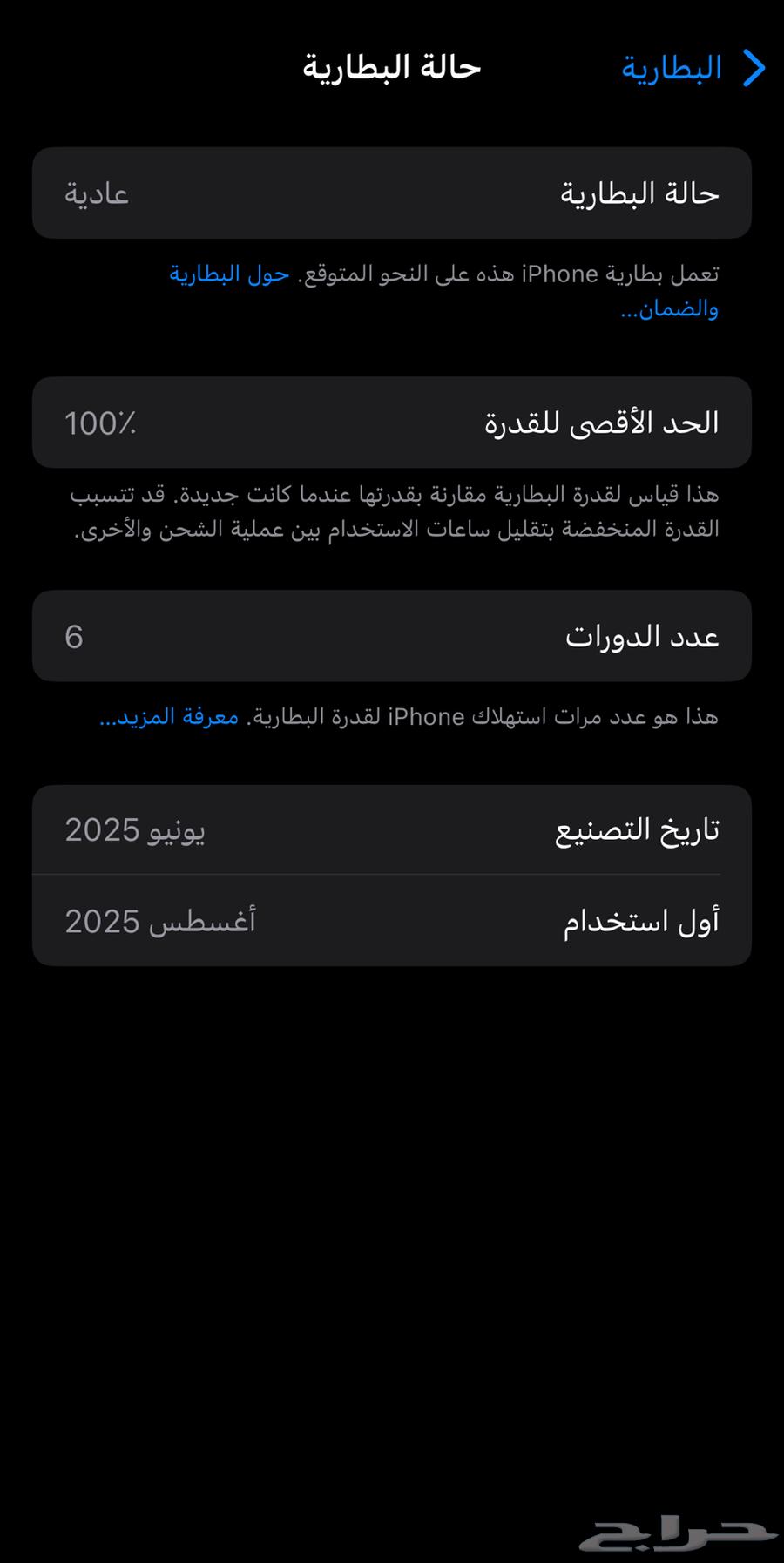Open the معرفة المزيد link
The image size is (784, 1563).
click(x=170, y=717)
